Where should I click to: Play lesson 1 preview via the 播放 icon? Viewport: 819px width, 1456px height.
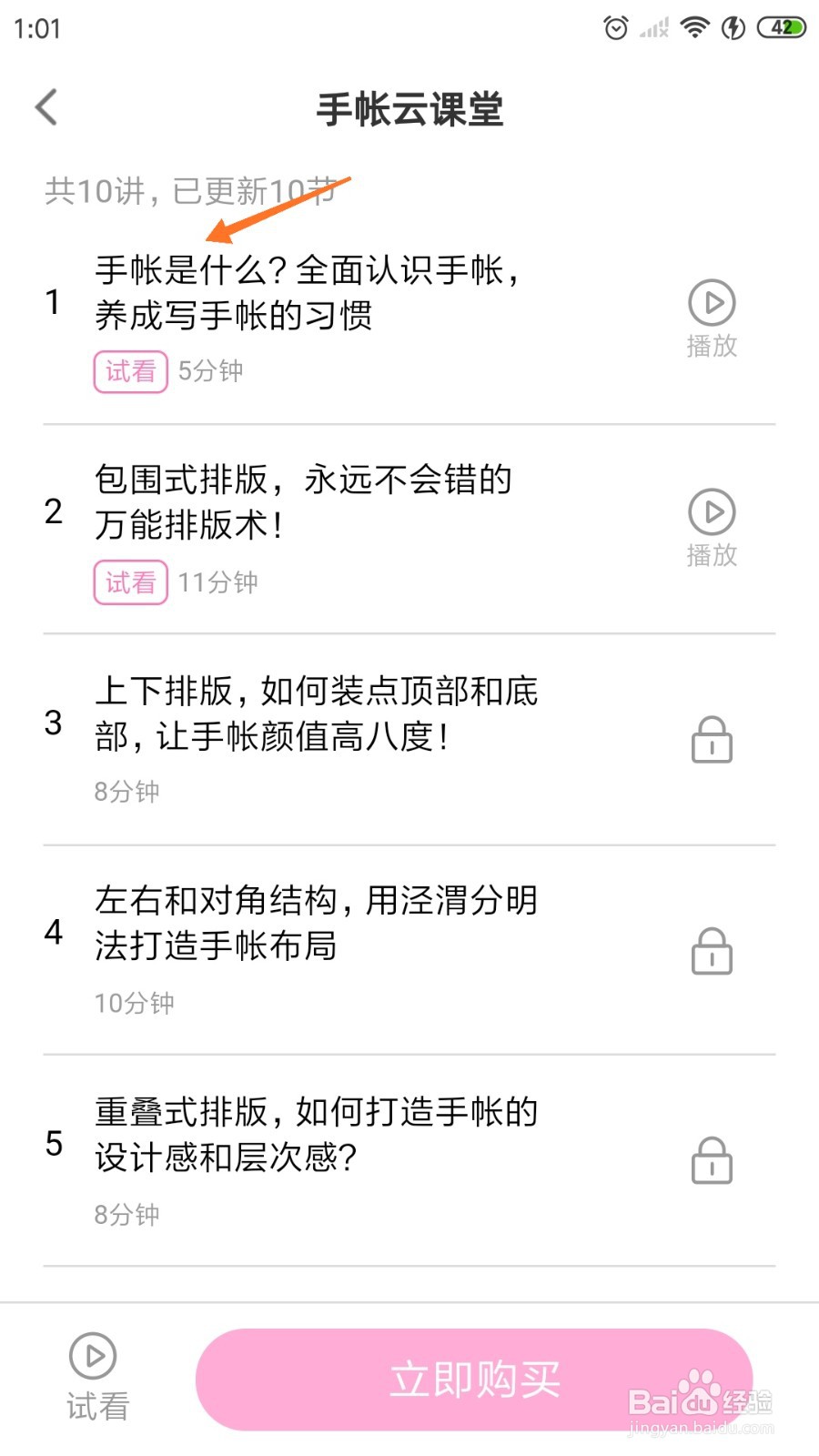point(712,302)
